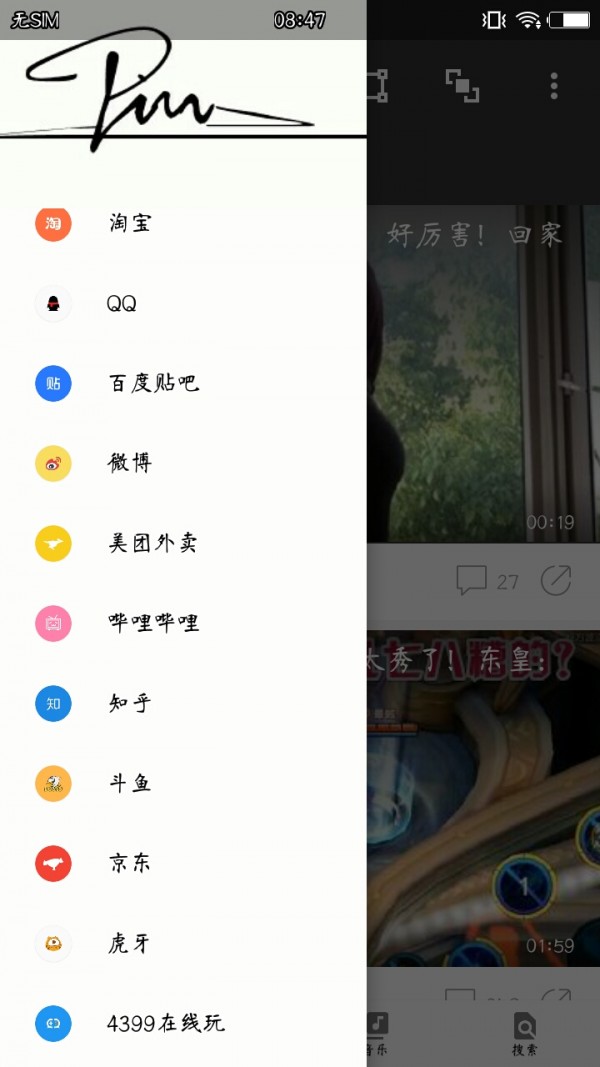Launch 美团外卖 shortcut
600x1067 pixels.
point(153,543)
